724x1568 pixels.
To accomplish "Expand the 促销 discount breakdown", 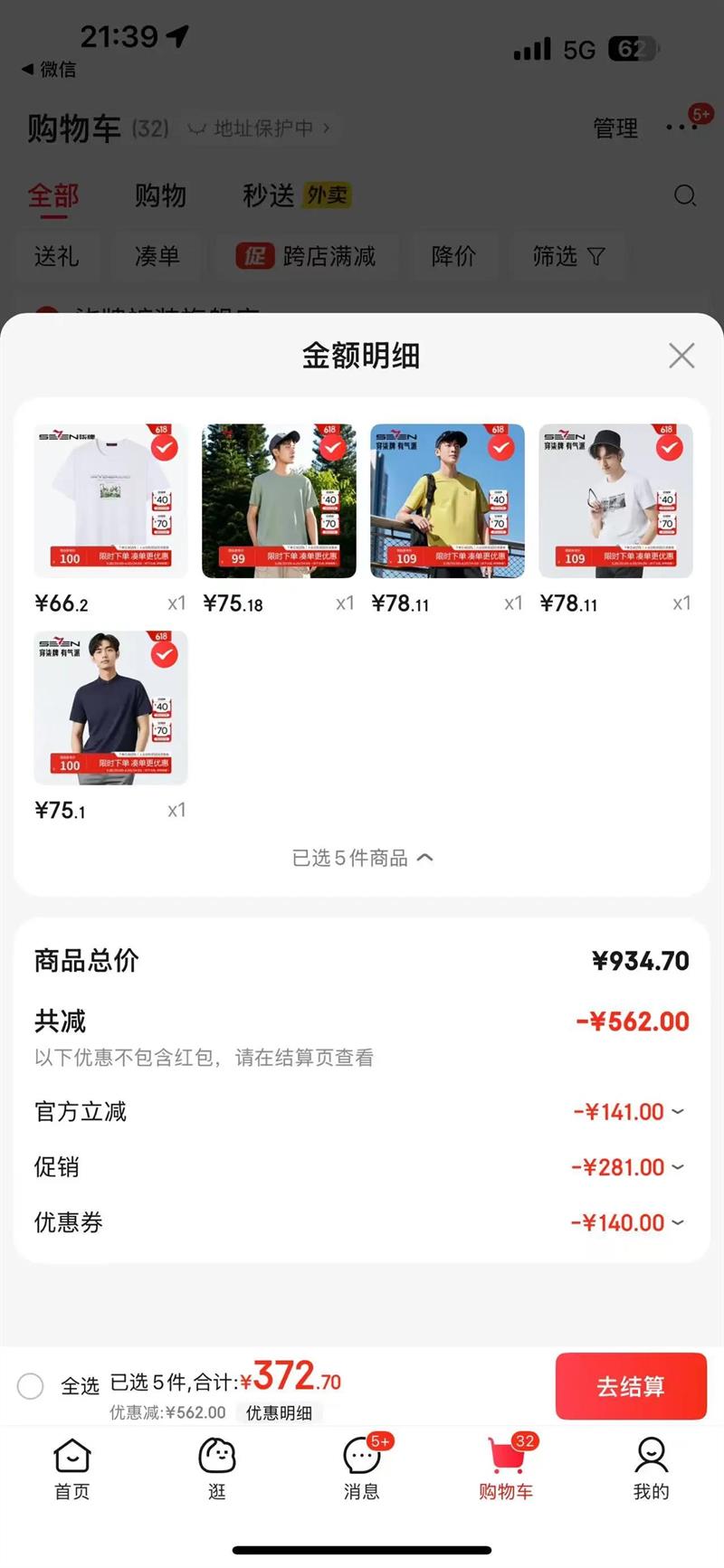I will tap(629, 1167).
